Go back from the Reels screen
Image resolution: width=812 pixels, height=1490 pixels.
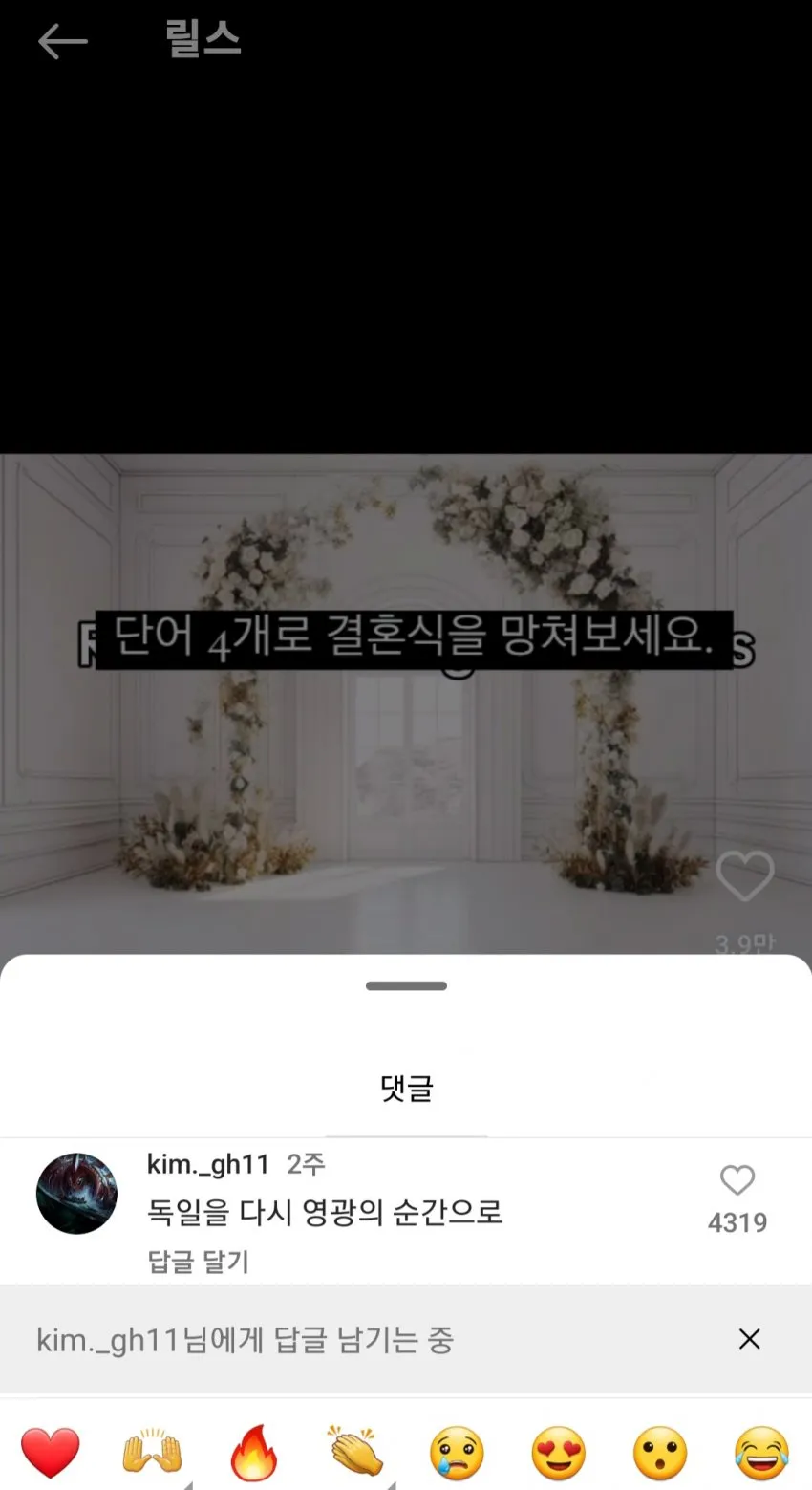pos(63,41)
